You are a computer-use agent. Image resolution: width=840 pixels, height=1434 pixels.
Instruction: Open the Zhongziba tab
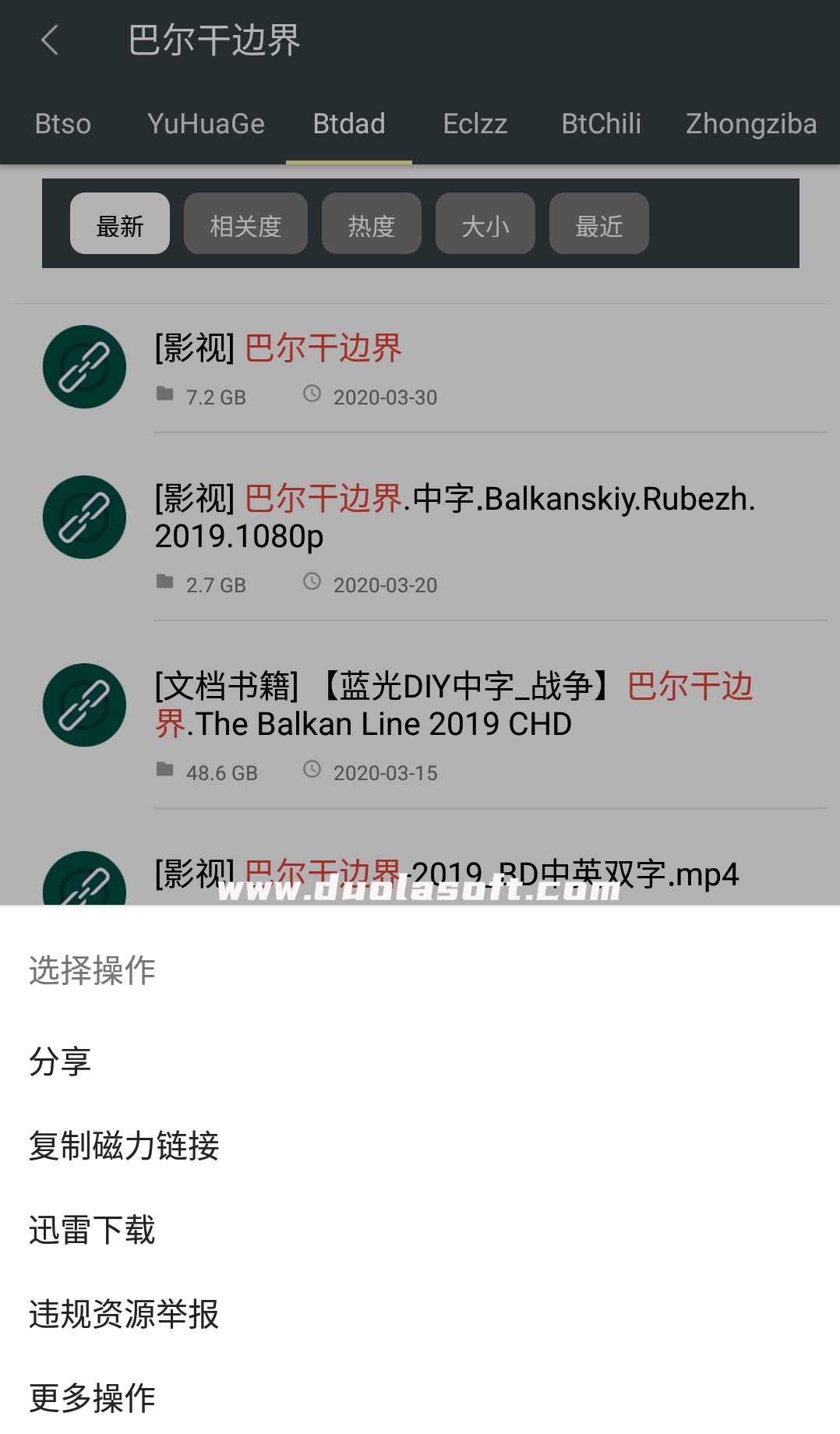pos(750,124)
